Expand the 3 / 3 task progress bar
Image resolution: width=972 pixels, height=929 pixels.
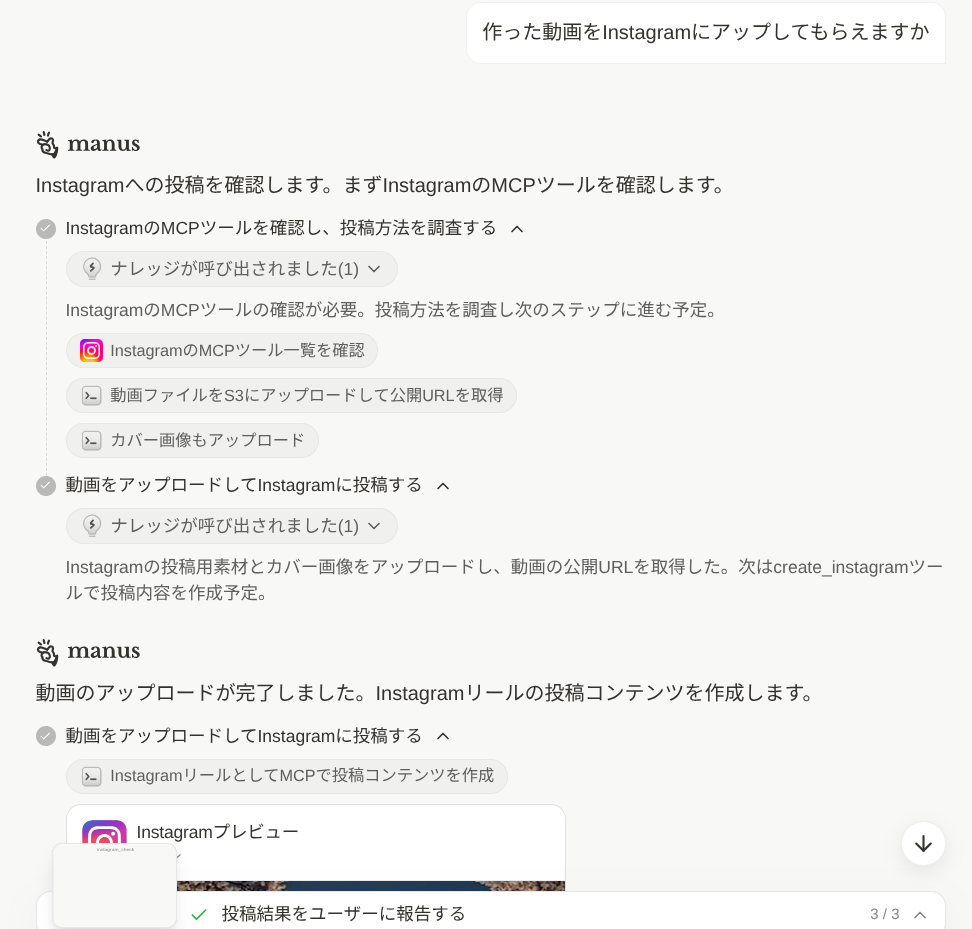(920, 914)
